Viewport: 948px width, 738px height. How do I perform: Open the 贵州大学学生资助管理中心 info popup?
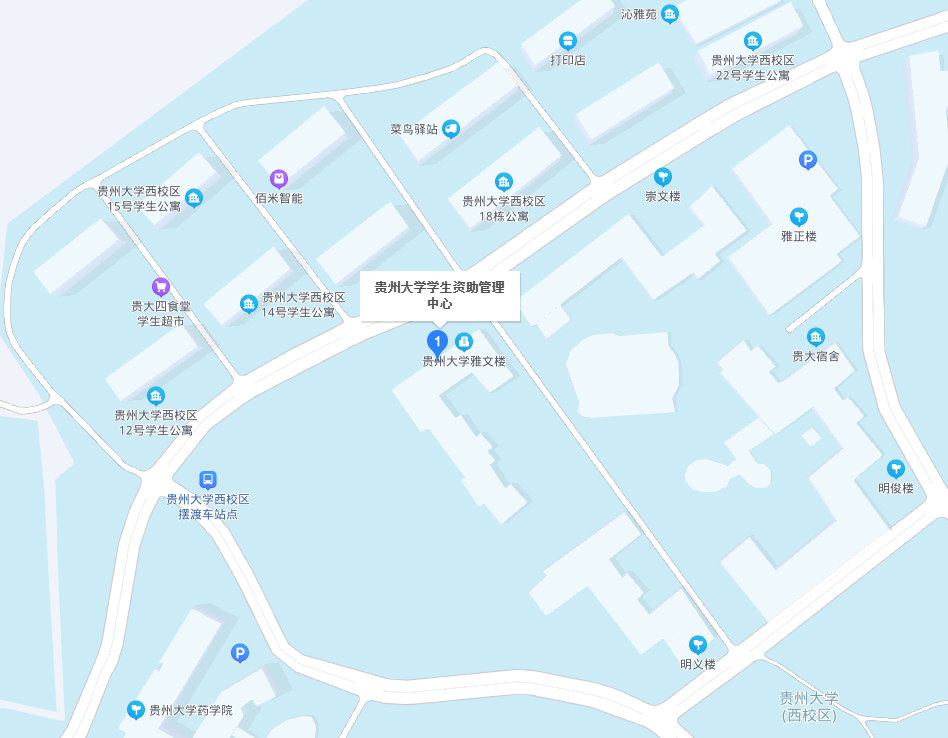(x=440, y=295)
